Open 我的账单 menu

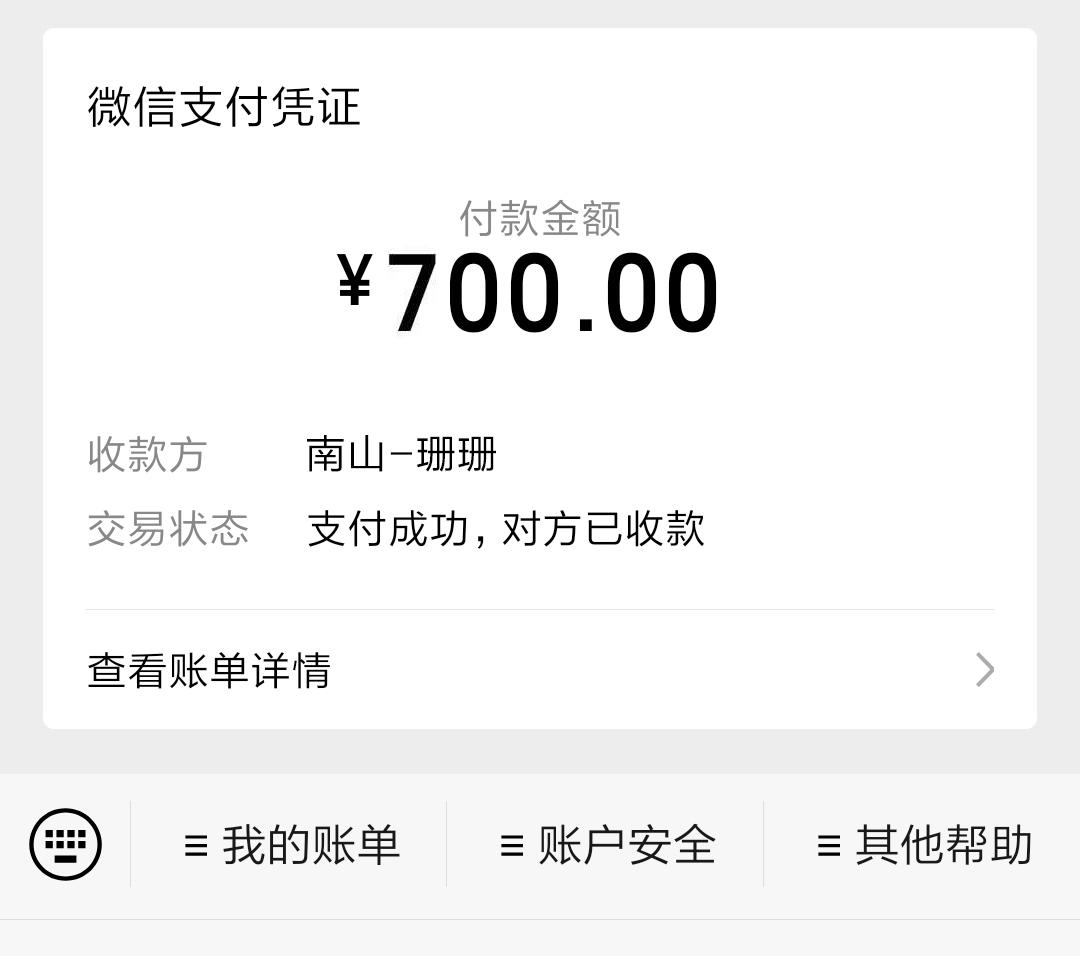290,845
